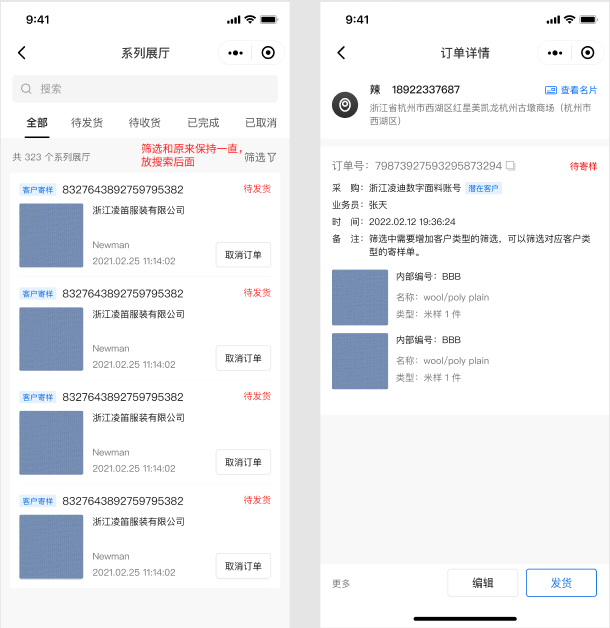
Task: Tap the 发货 button
Action: (561, 583)
